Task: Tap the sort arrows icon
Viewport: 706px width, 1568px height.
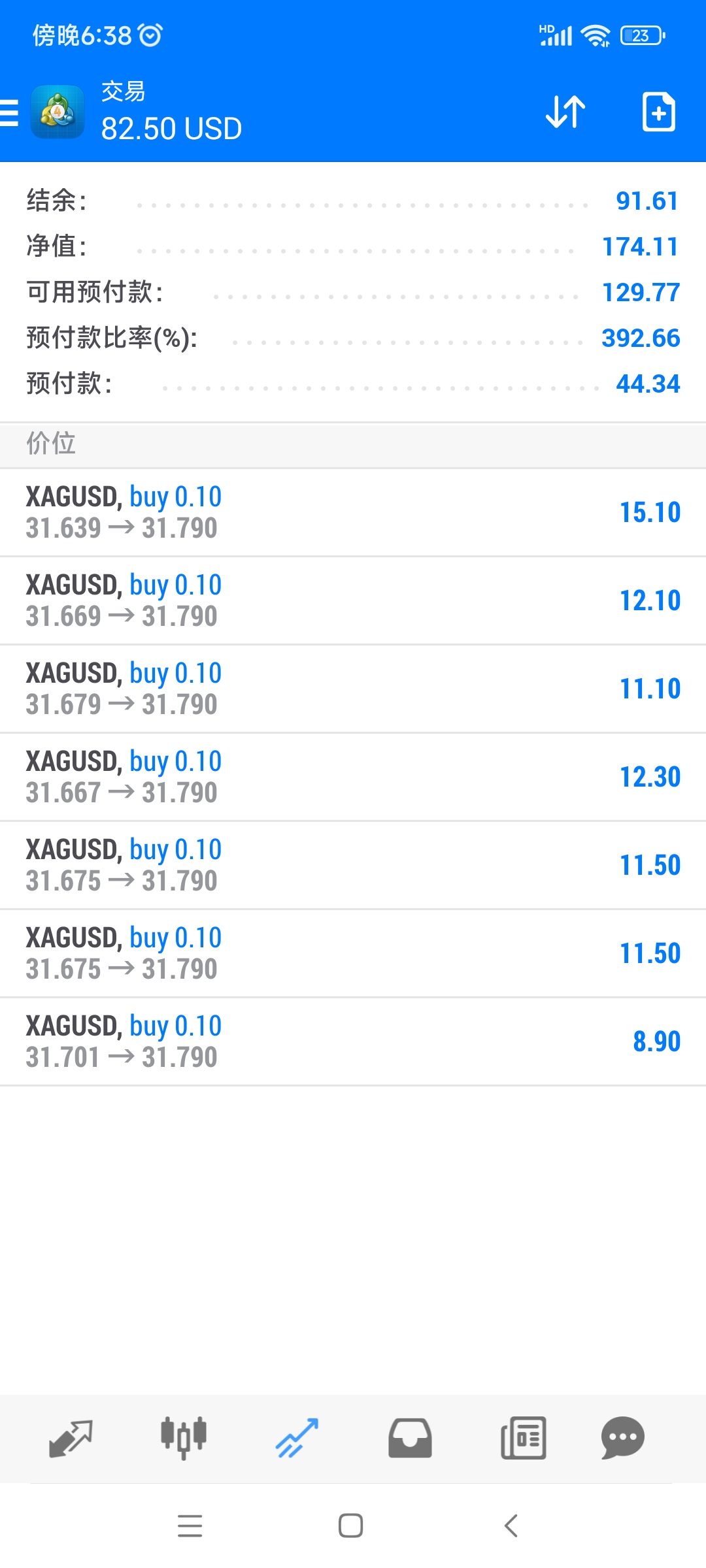Action: click(x=565, y=112)
